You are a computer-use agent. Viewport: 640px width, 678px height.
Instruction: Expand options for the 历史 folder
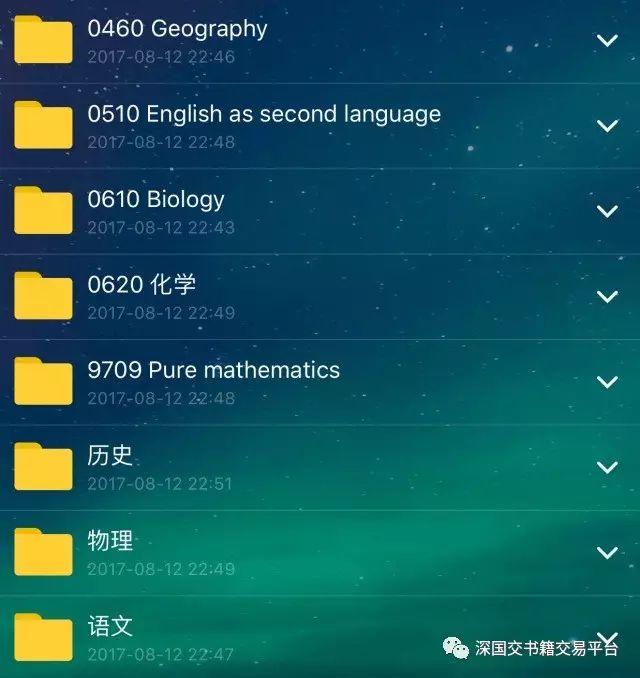[x=606, y=467]
